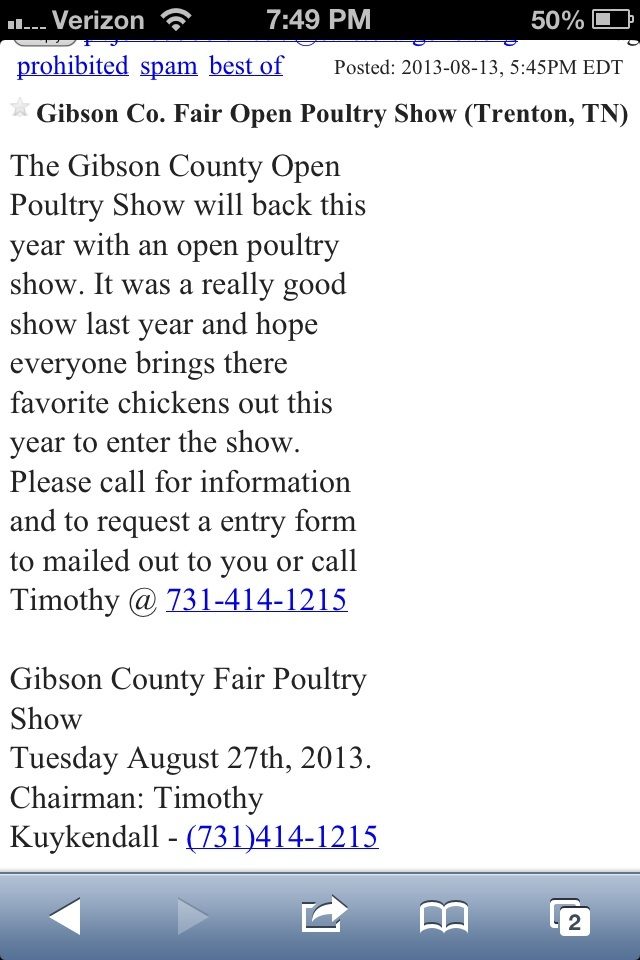Flag the post as spam
The height and width of the screenshot is (960, 640).
pyautogui.click(x=168, y=66)
